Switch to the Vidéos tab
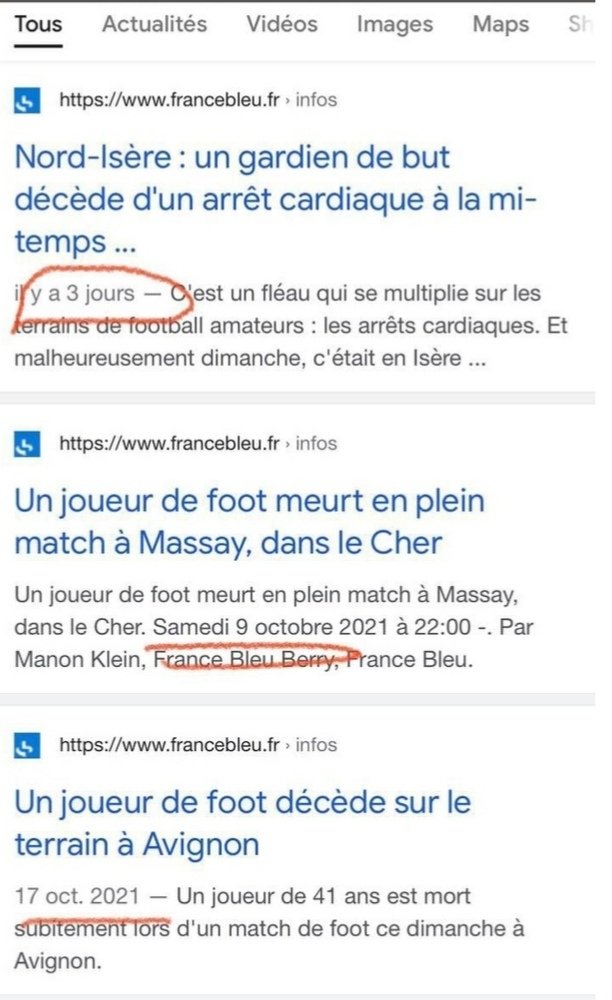Image resolution: width=612 pixels, height=1000 pixels. tap(282, 24)
